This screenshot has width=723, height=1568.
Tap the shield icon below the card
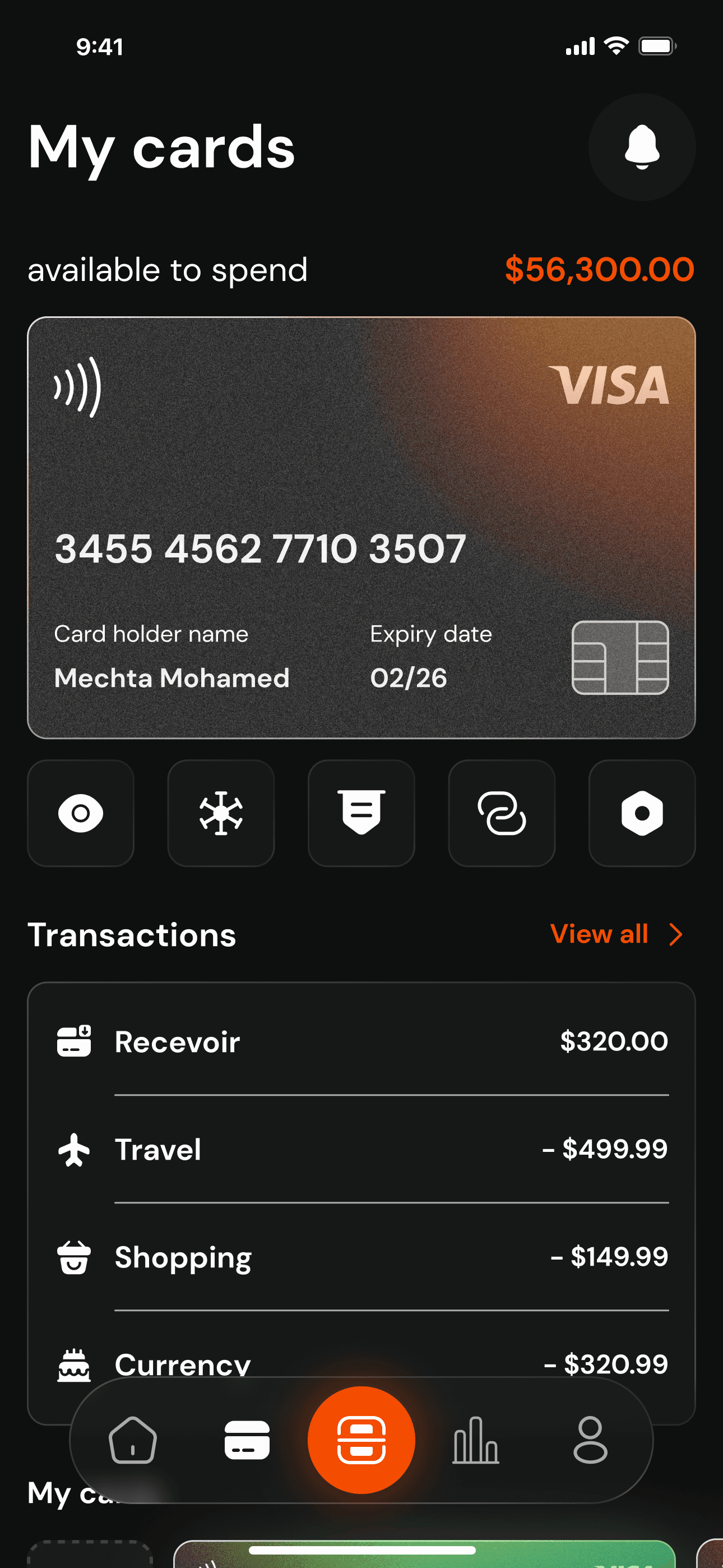click(x=361, y=813)
